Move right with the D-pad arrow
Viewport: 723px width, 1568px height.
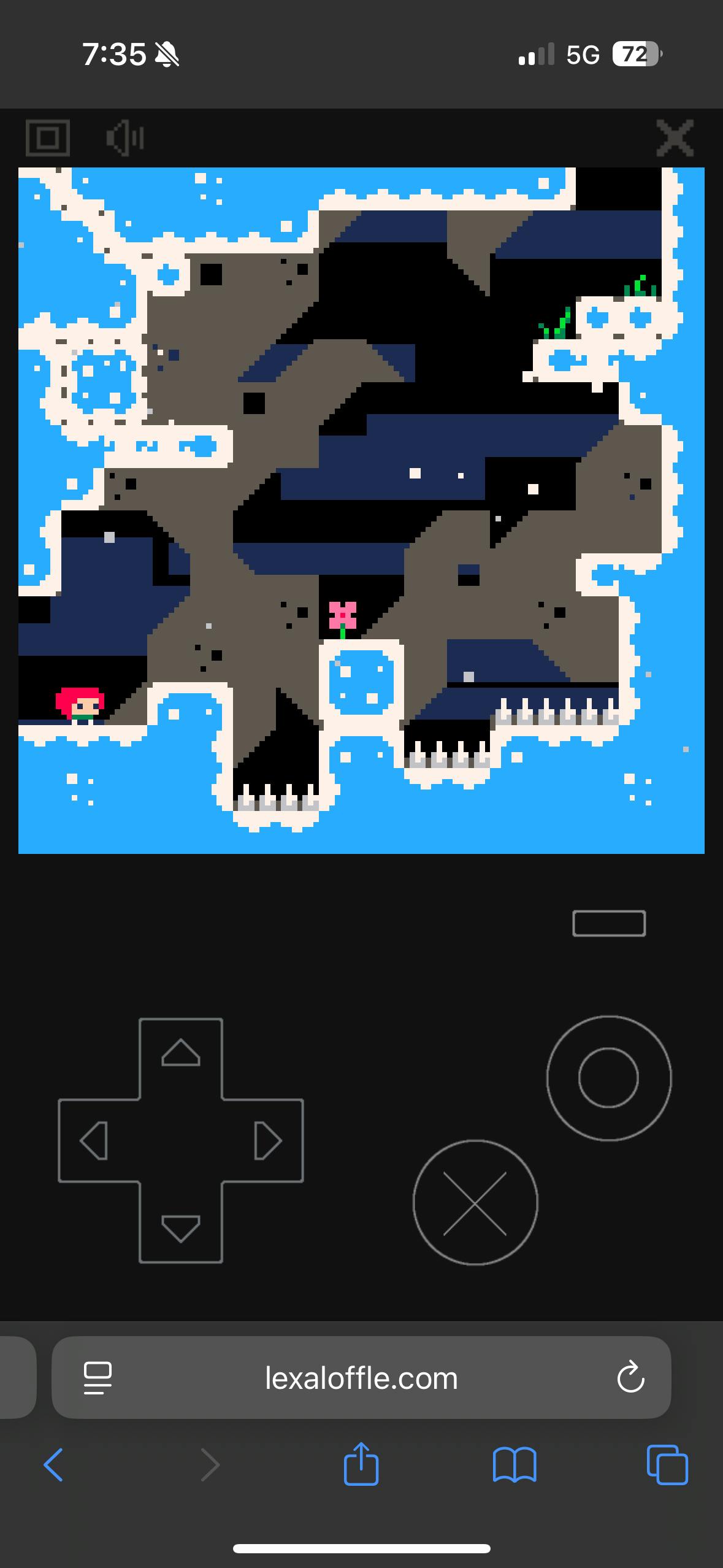click(268, 1140)
